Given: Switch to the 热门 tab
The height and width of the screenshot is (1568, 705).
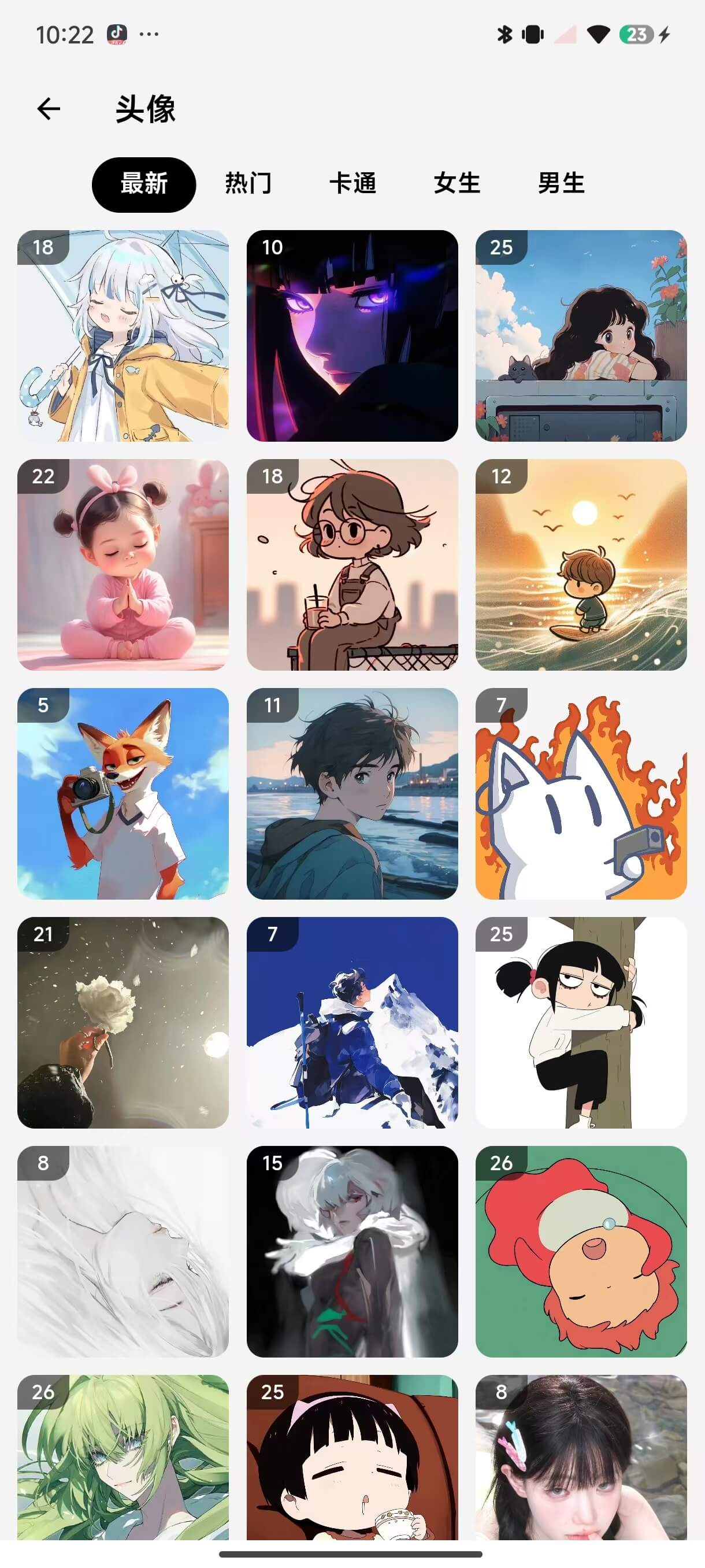Looking at the screenshot, I should [248, 184].
